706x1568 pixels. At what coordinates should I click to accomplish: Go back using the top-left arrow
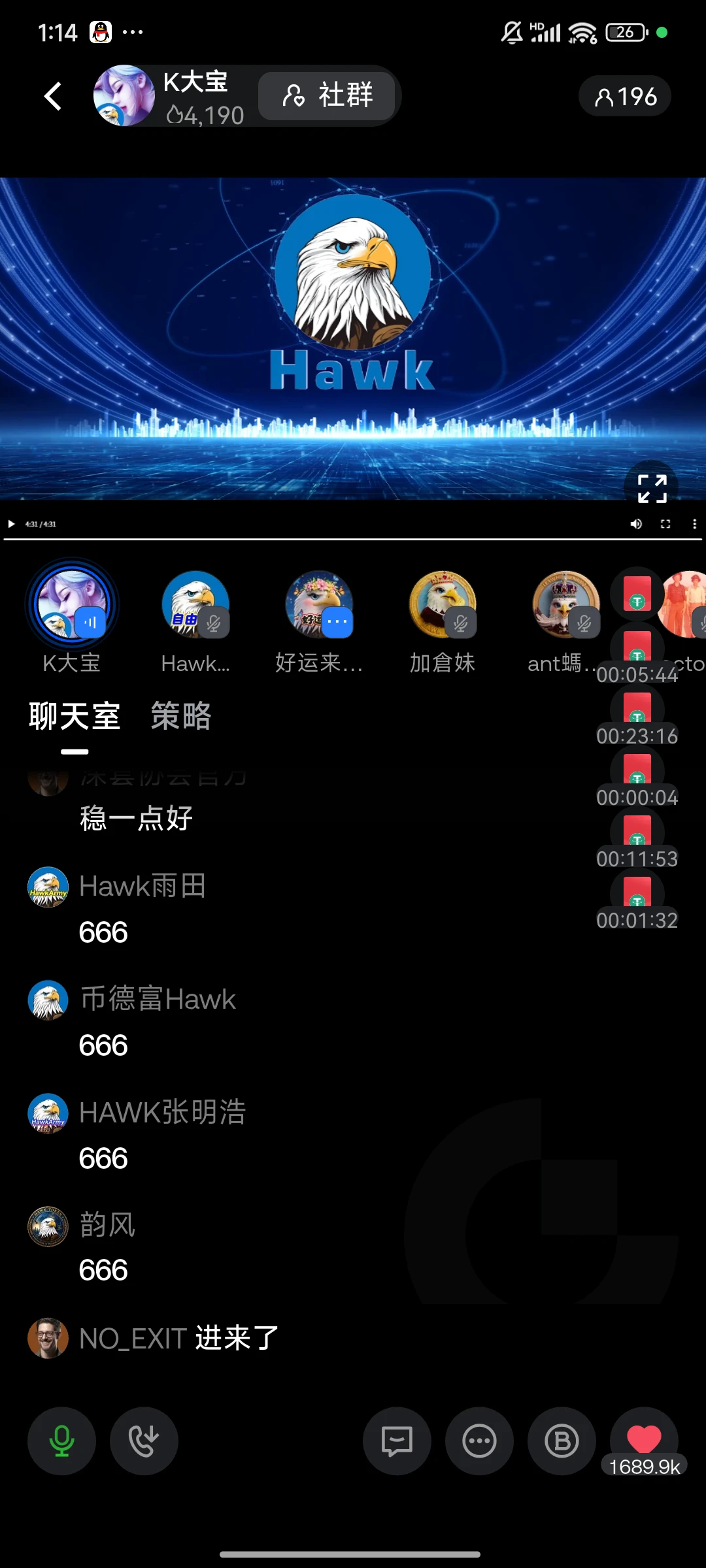pos(53,96)
